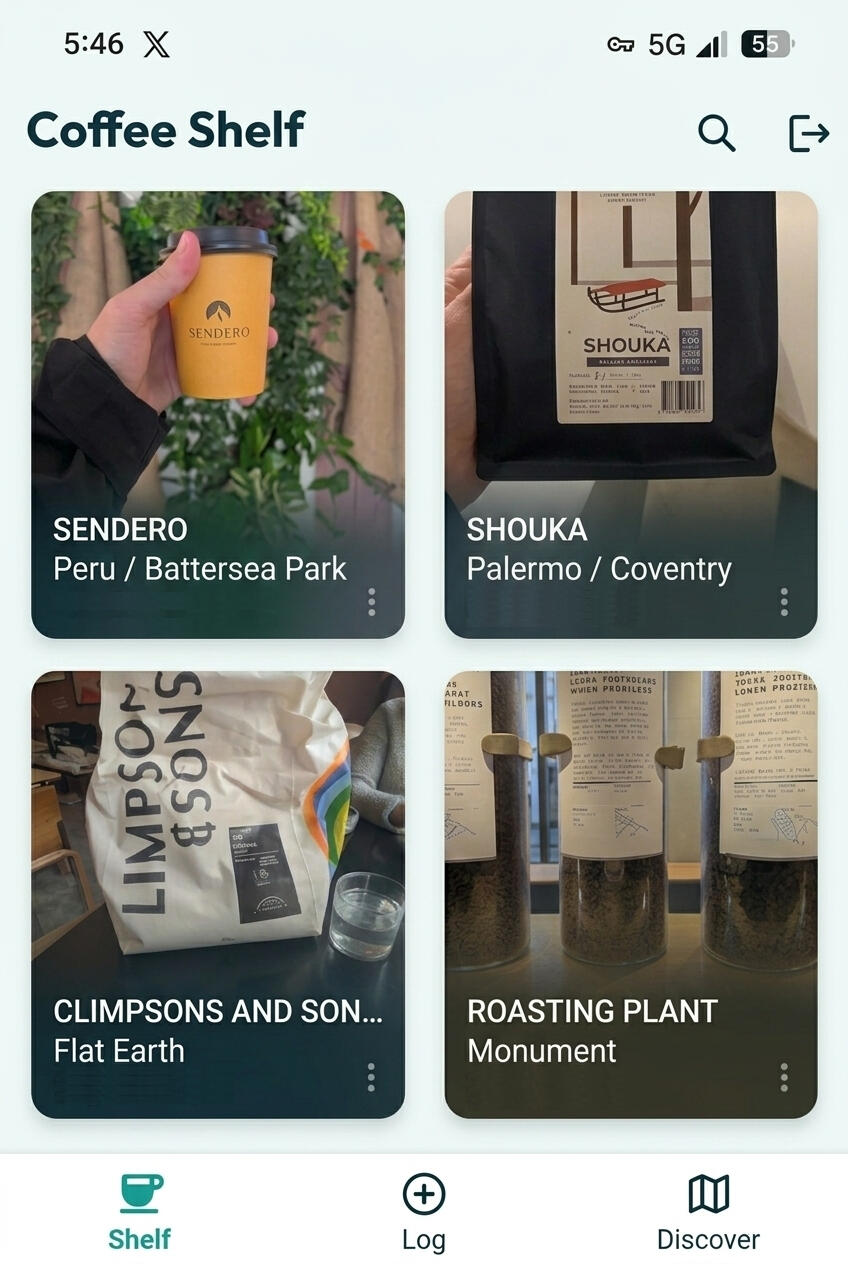848x1264 pixels.
Task: Switch to the Discover tab
Action: pyautogui.click(x=708, y=1212)
